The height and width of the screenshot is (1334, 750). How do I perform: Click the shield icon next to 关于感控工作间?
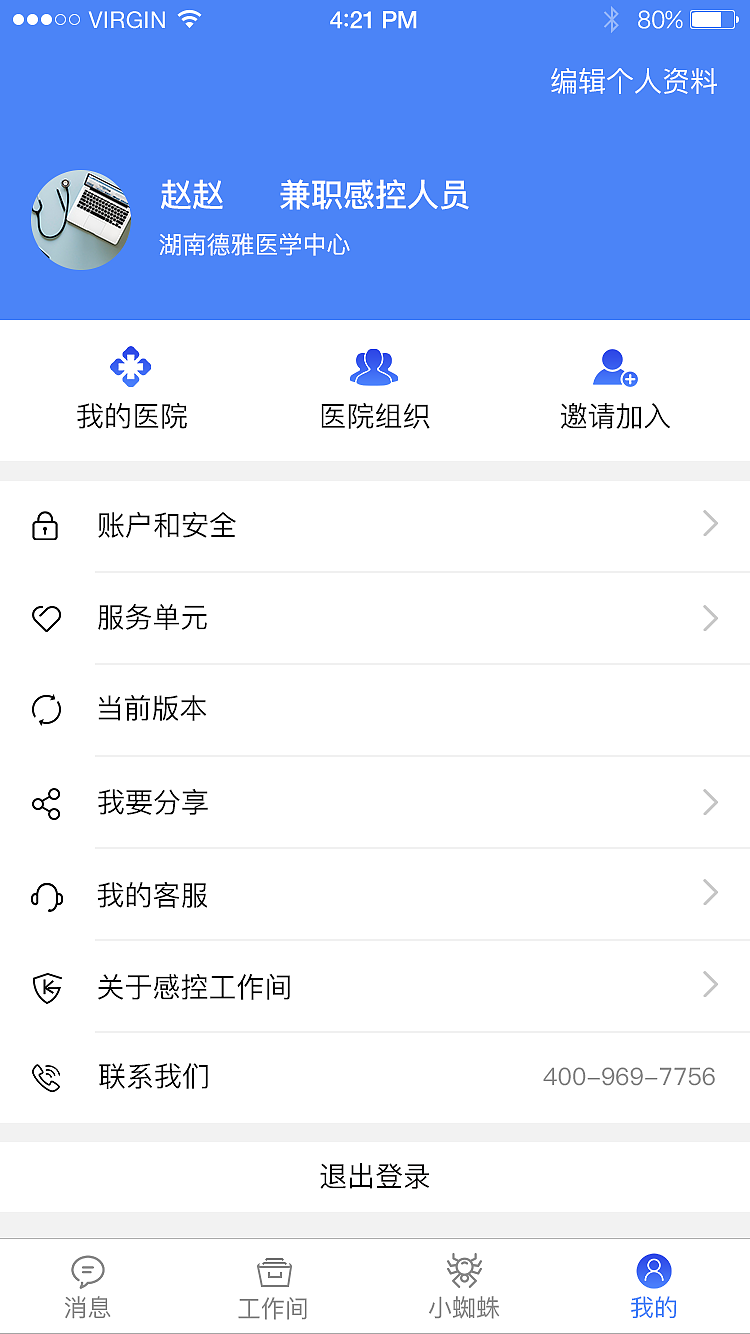point(47,989)
